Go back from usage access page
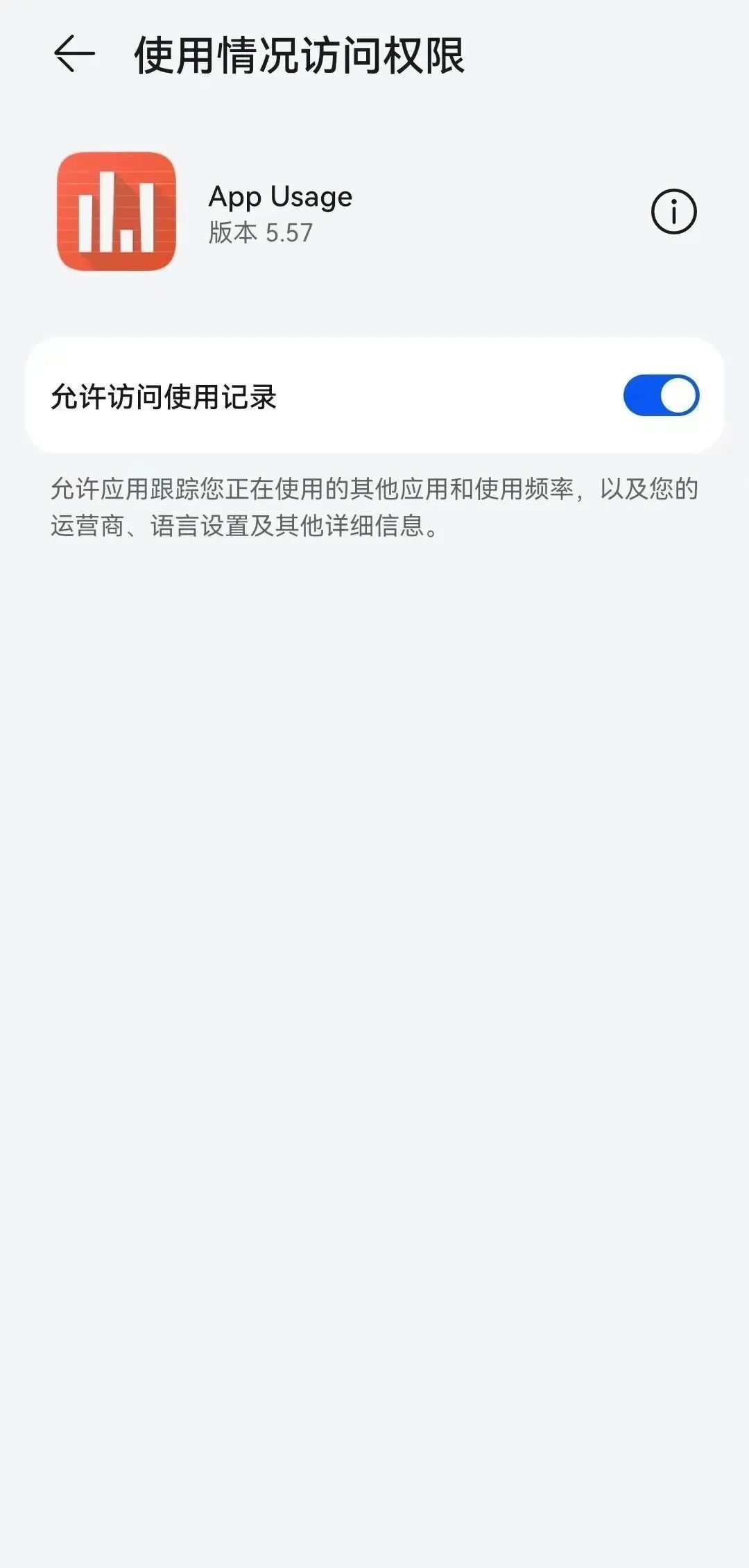Screen dimensions: 749x1568 click(x=74, y=54)
